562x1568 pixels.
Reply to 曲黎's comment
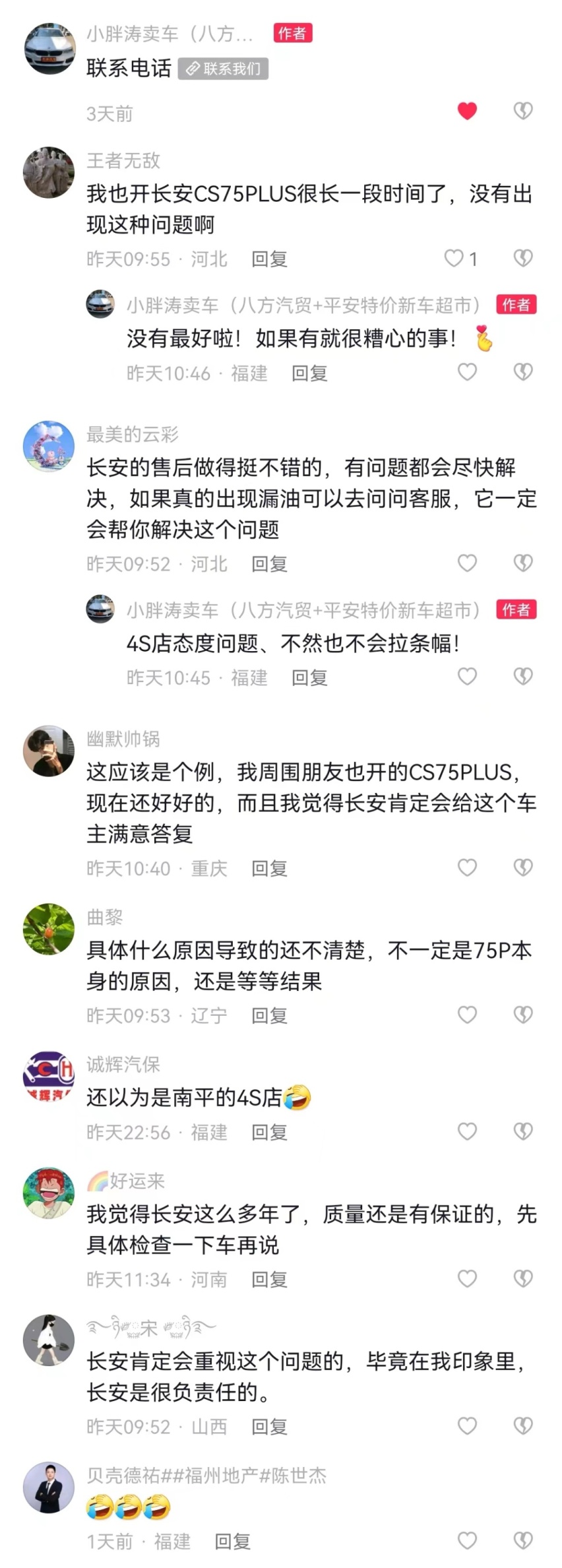click(x=269, y=1016)
